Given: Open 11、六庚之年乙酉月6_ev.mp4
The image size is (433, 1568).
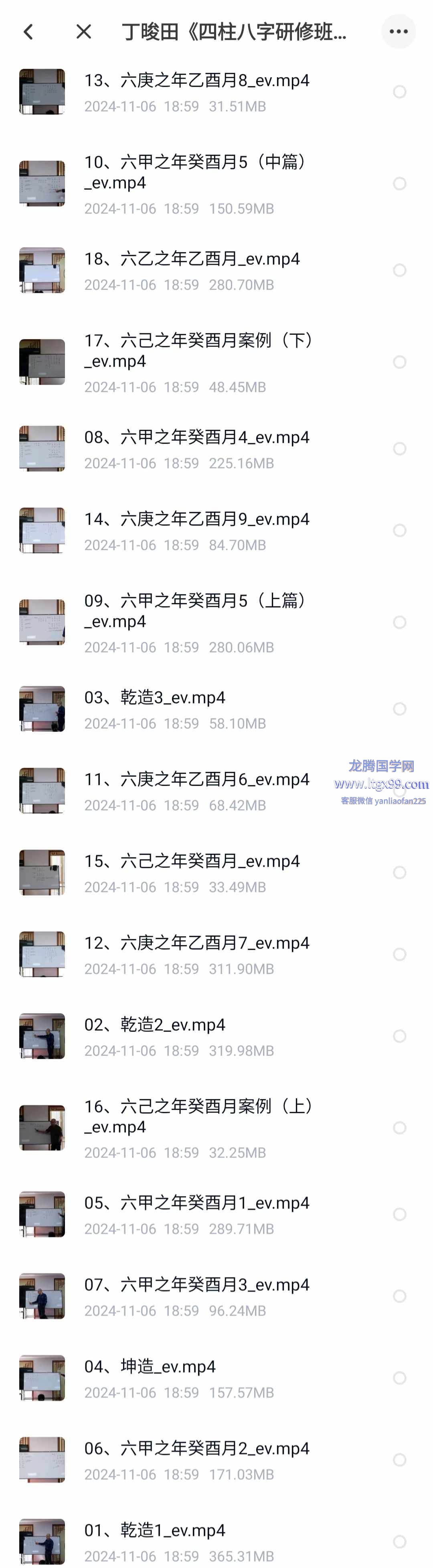Looking at the screenshot, I should [196, 780].
